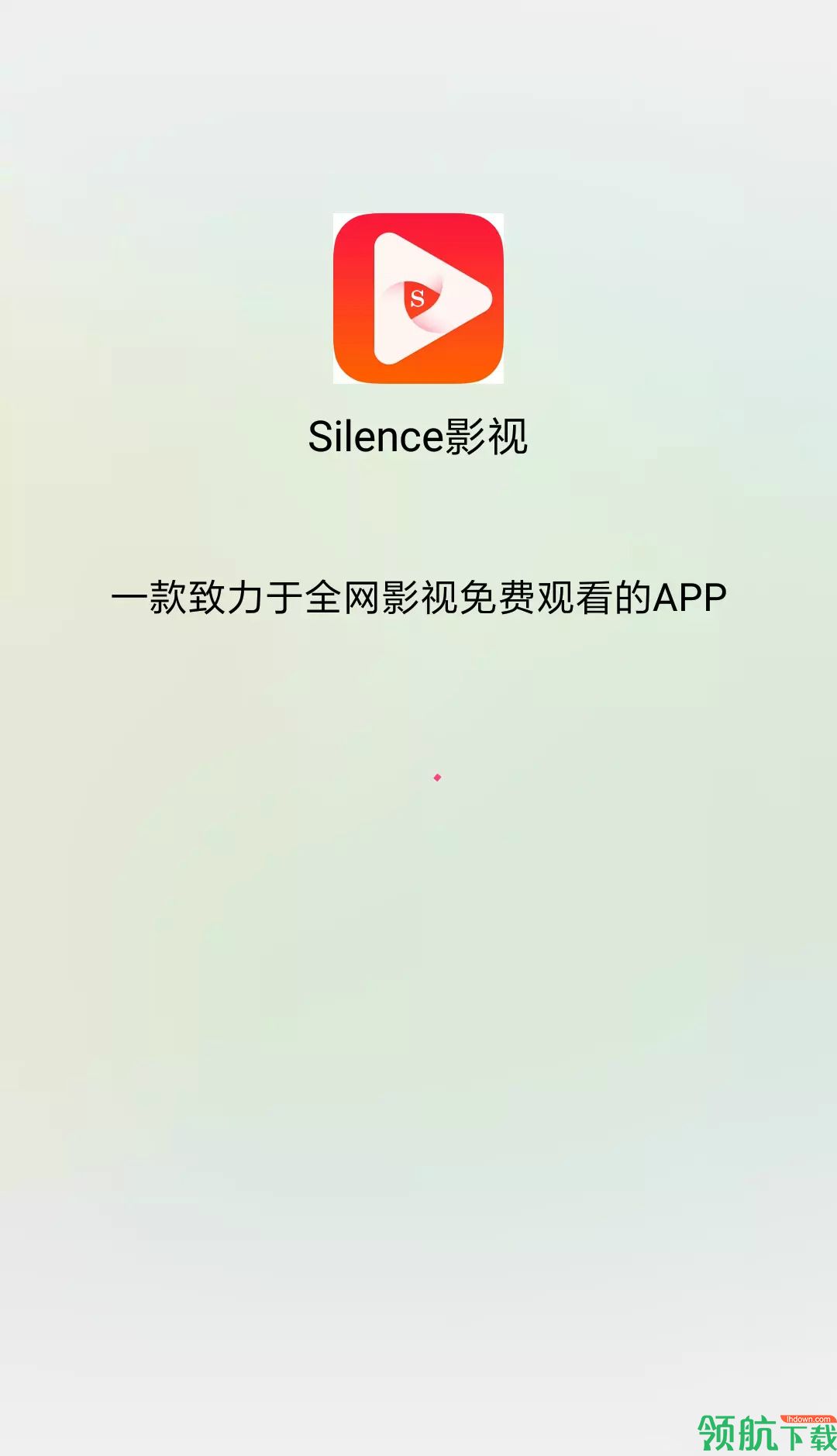Click the red rounded-square icon above the title
837x1456 pixels.
click(x=418, y=297)
